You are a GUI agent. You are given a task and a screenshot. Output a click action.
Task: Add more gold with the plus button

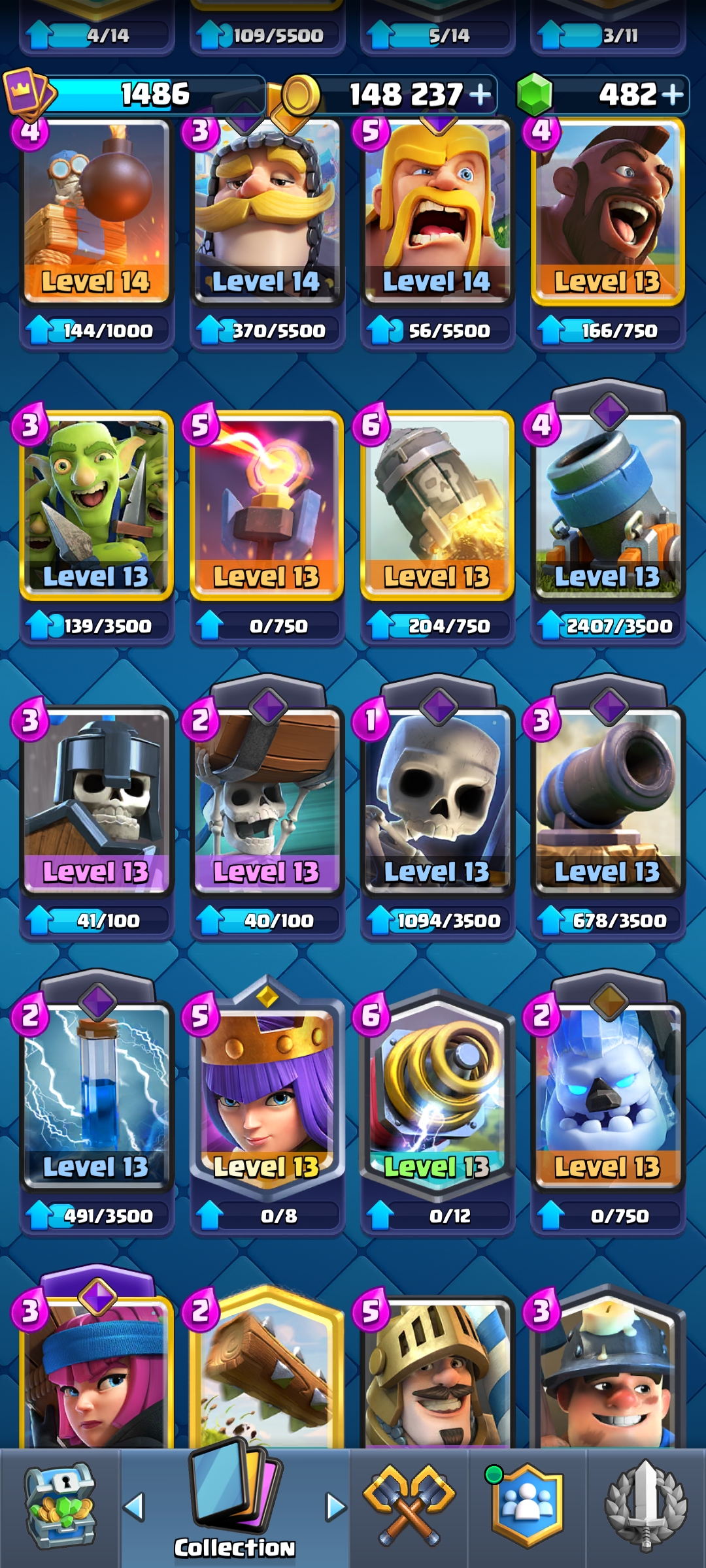tap(480, 95)
